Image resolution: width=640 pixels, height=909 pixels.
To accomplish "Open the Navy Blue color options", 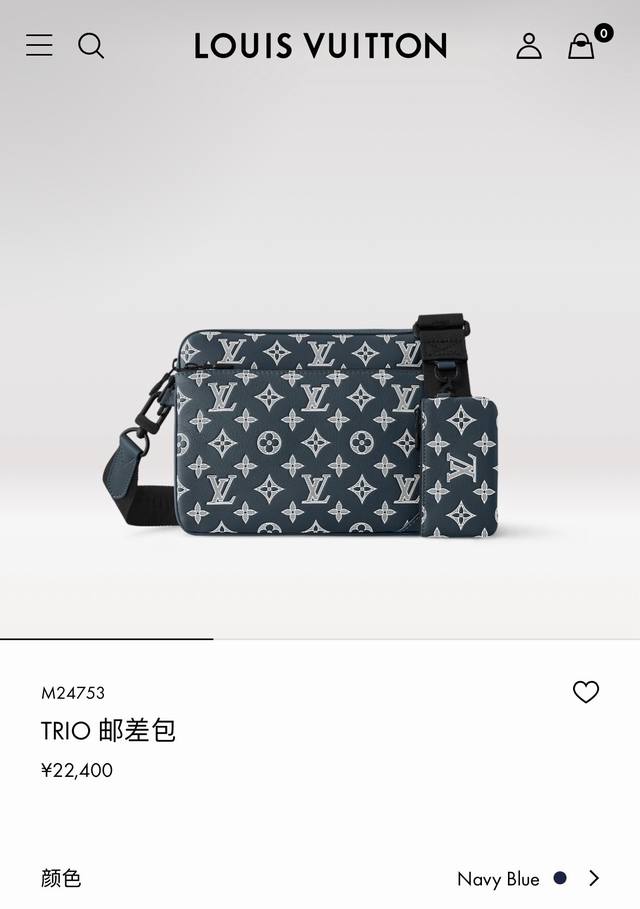I will coord(530,878).
